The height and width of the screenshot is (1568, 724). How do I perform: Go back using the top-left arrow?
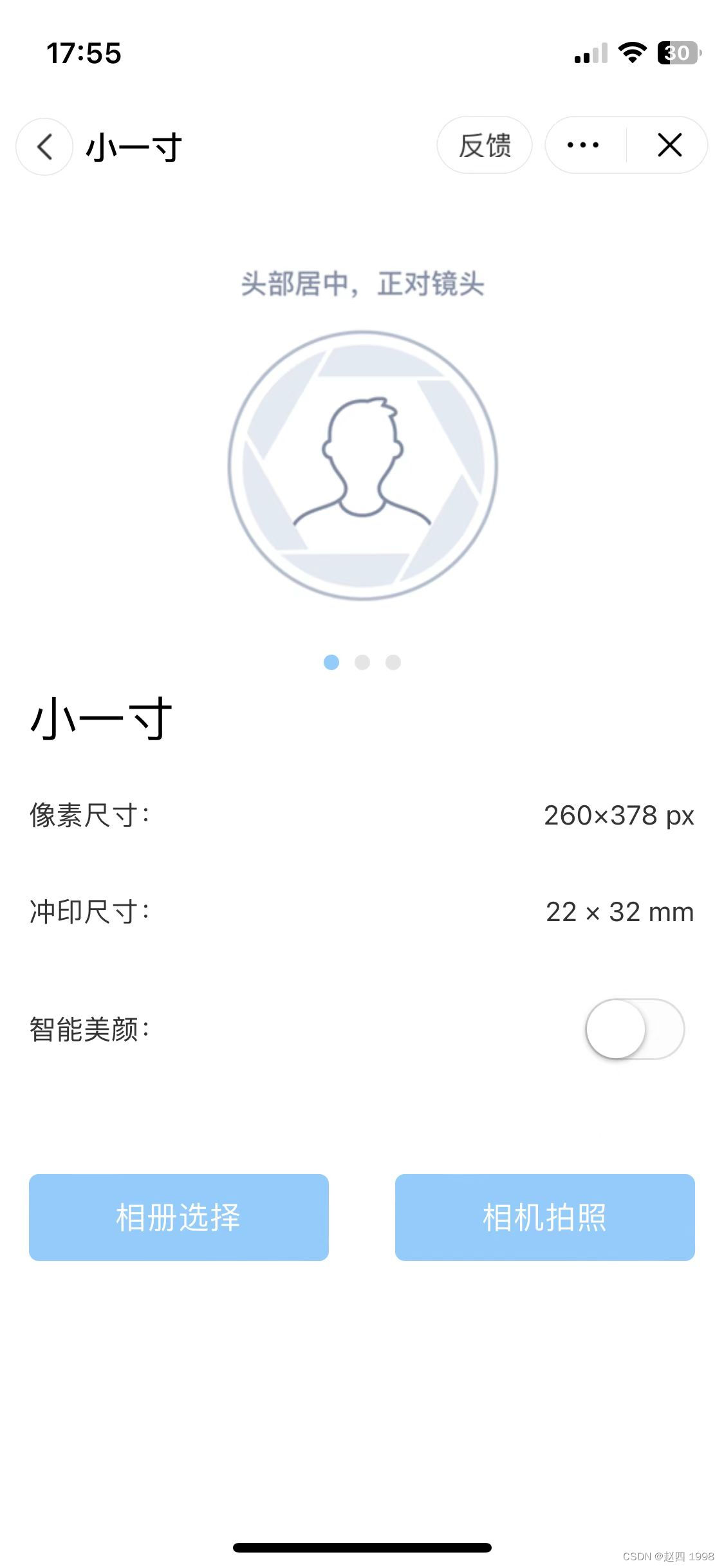point(44,147)
